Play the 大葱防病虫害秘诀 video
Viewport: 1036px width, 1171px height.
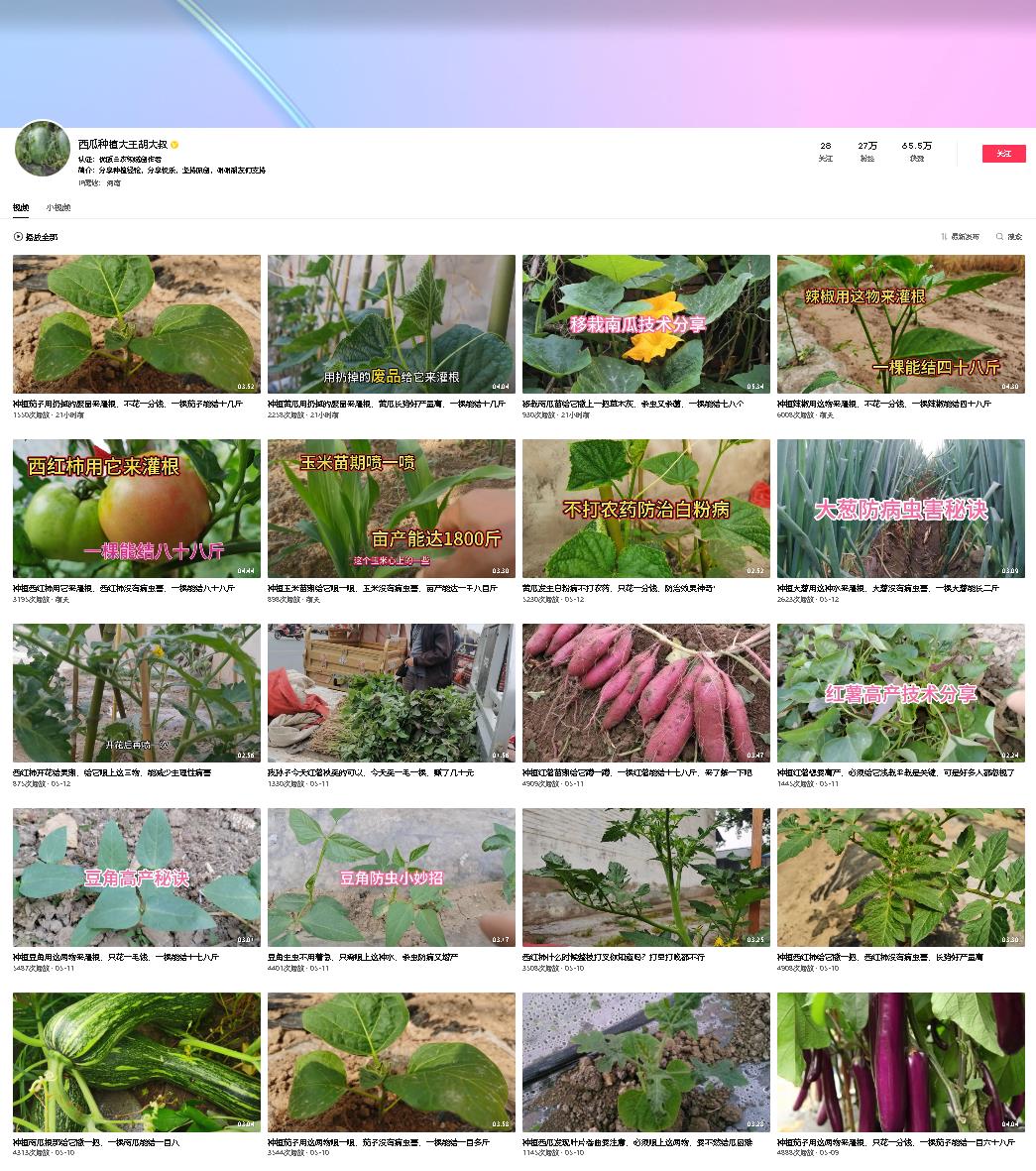tap(900, 509)
